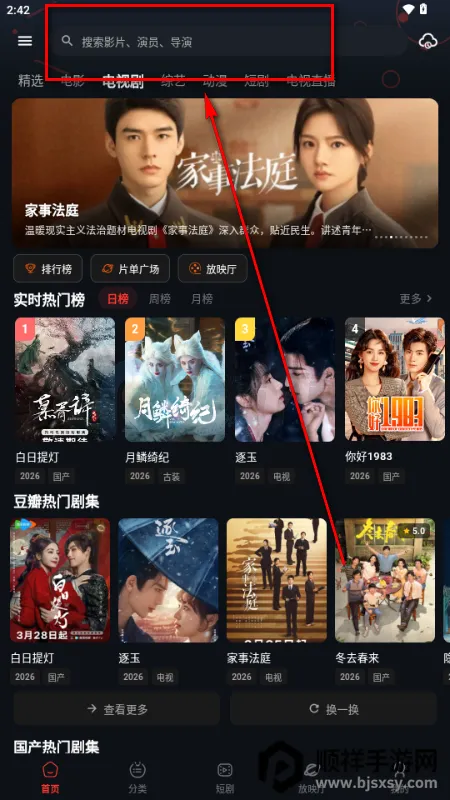Switch to the 精选 tab
Screen dimensions: 450x800
(31, 81)
